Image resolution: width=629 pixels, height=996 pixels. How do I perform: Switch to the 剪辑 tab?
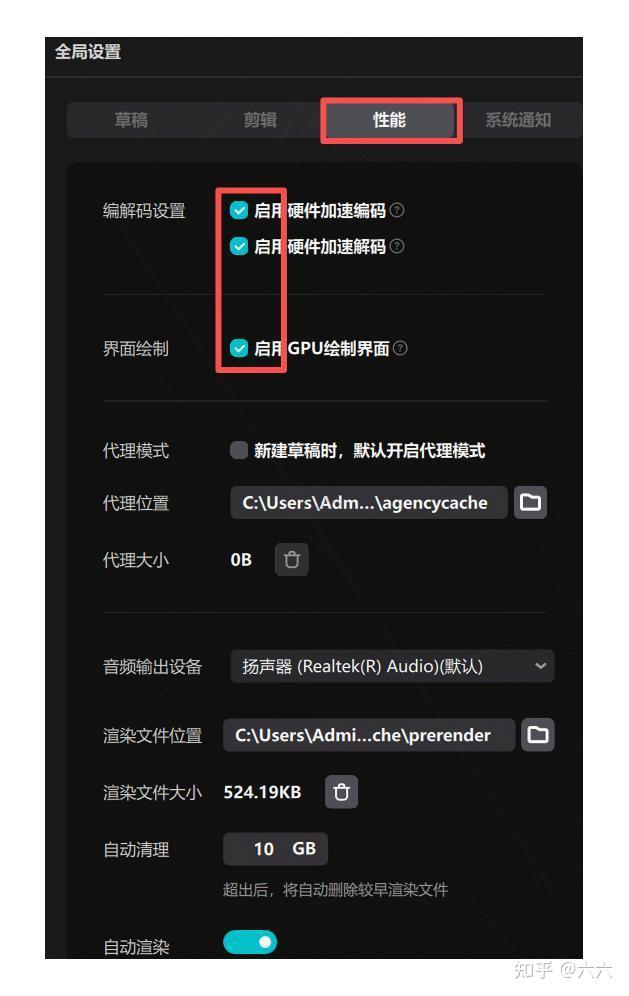pyautogui.click(x=260, y=120)
